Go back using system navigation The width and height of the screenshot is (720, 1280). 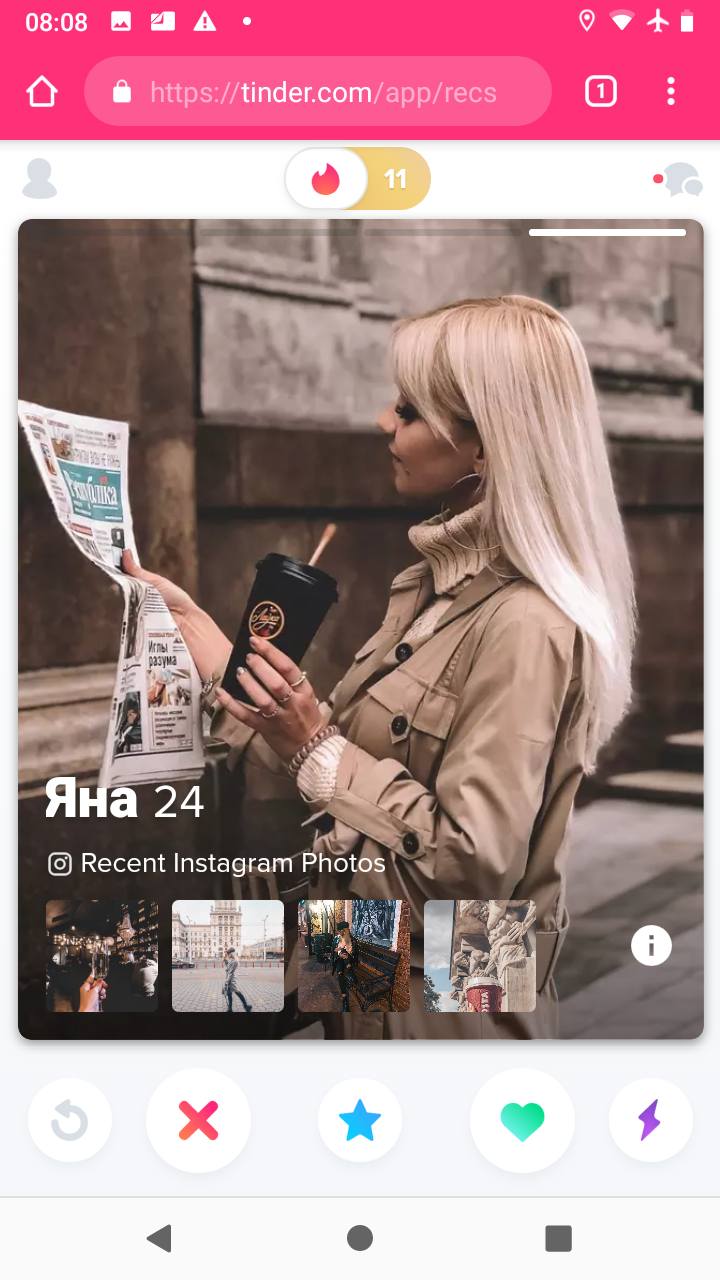159,1238
